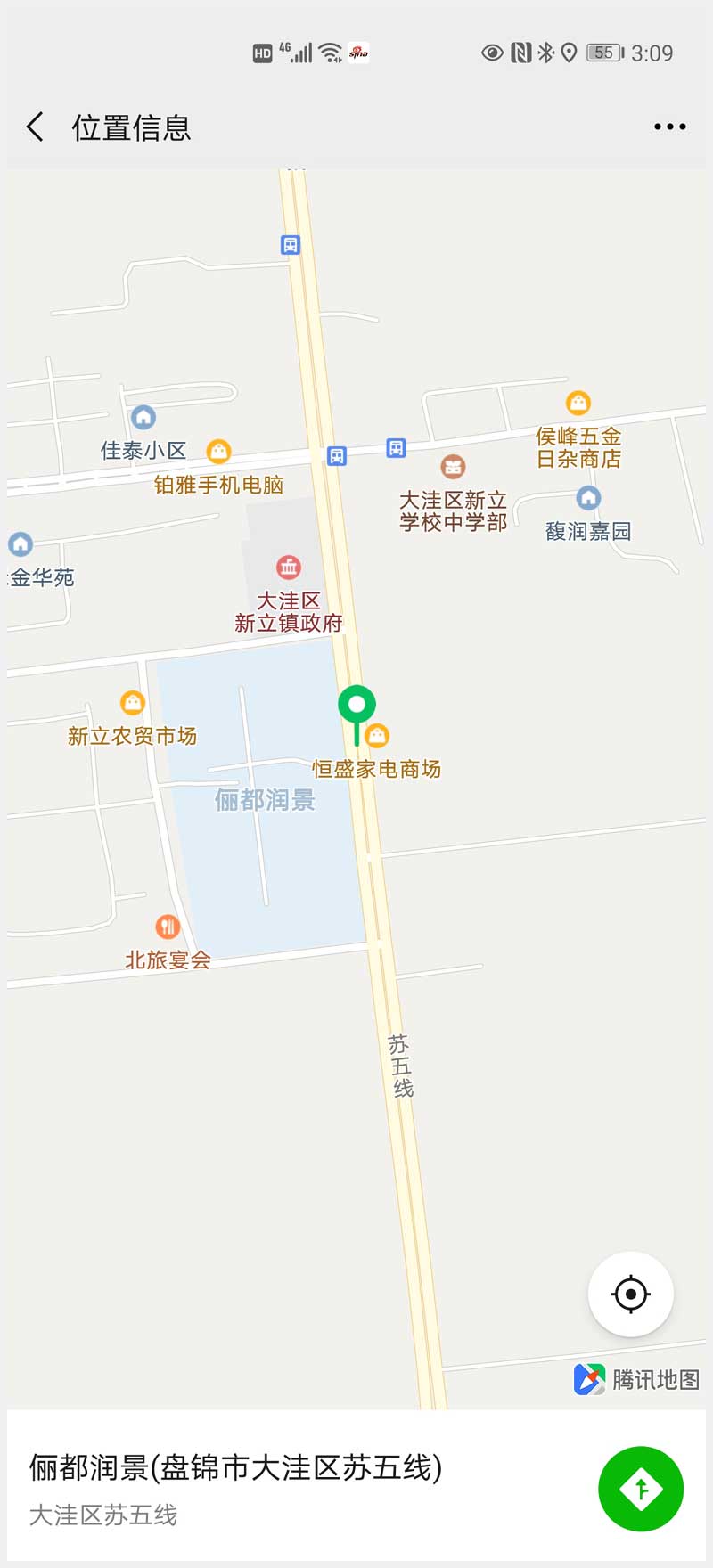The width and height of the screenshot is (713, 1568).
Task: Start navigation to 俪都润景
Action: pyautogui.click(x=641, y=1489)
